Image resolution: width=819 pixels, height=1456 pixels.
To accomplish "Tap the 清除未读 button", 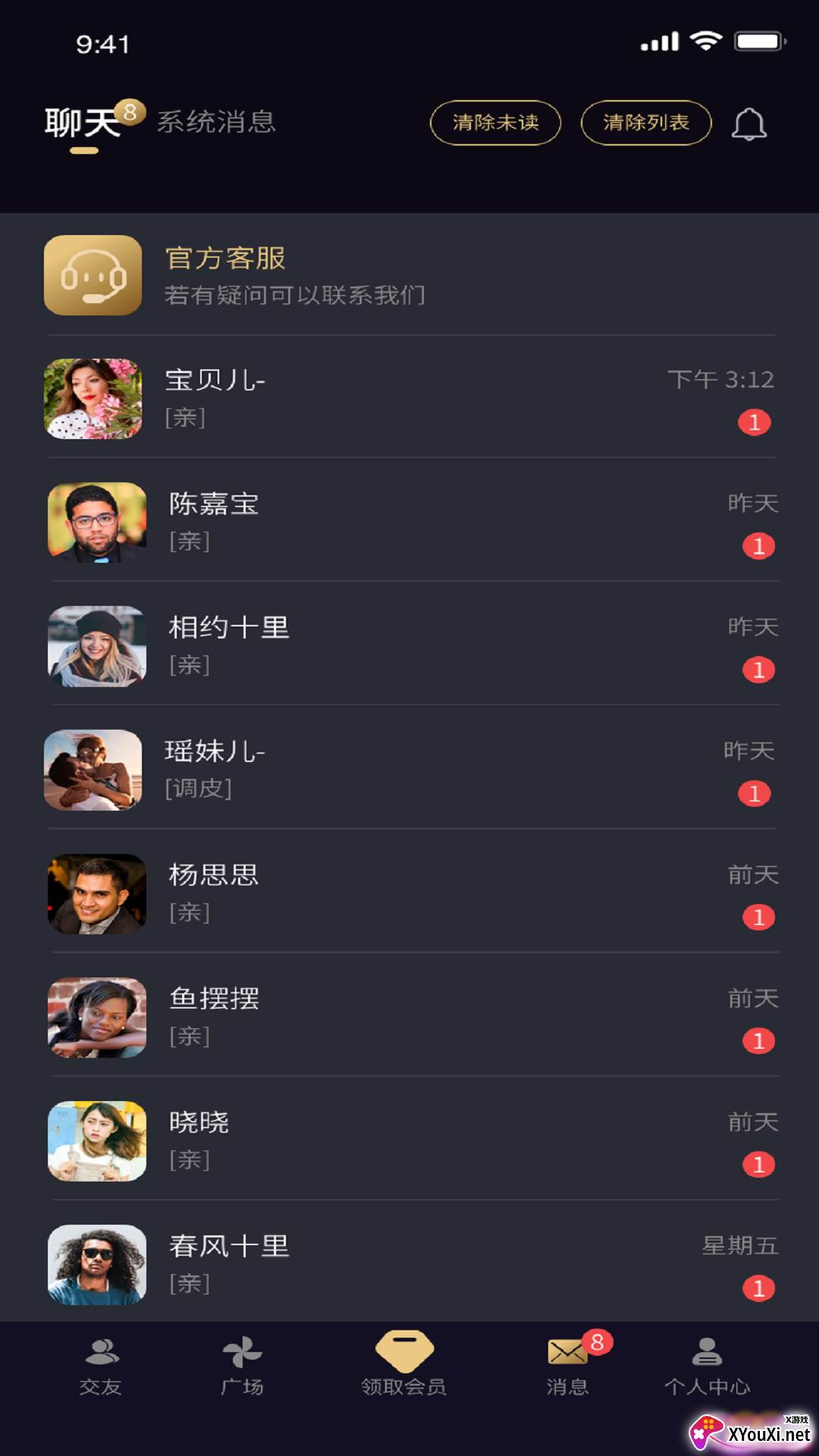I will point(495,123).
